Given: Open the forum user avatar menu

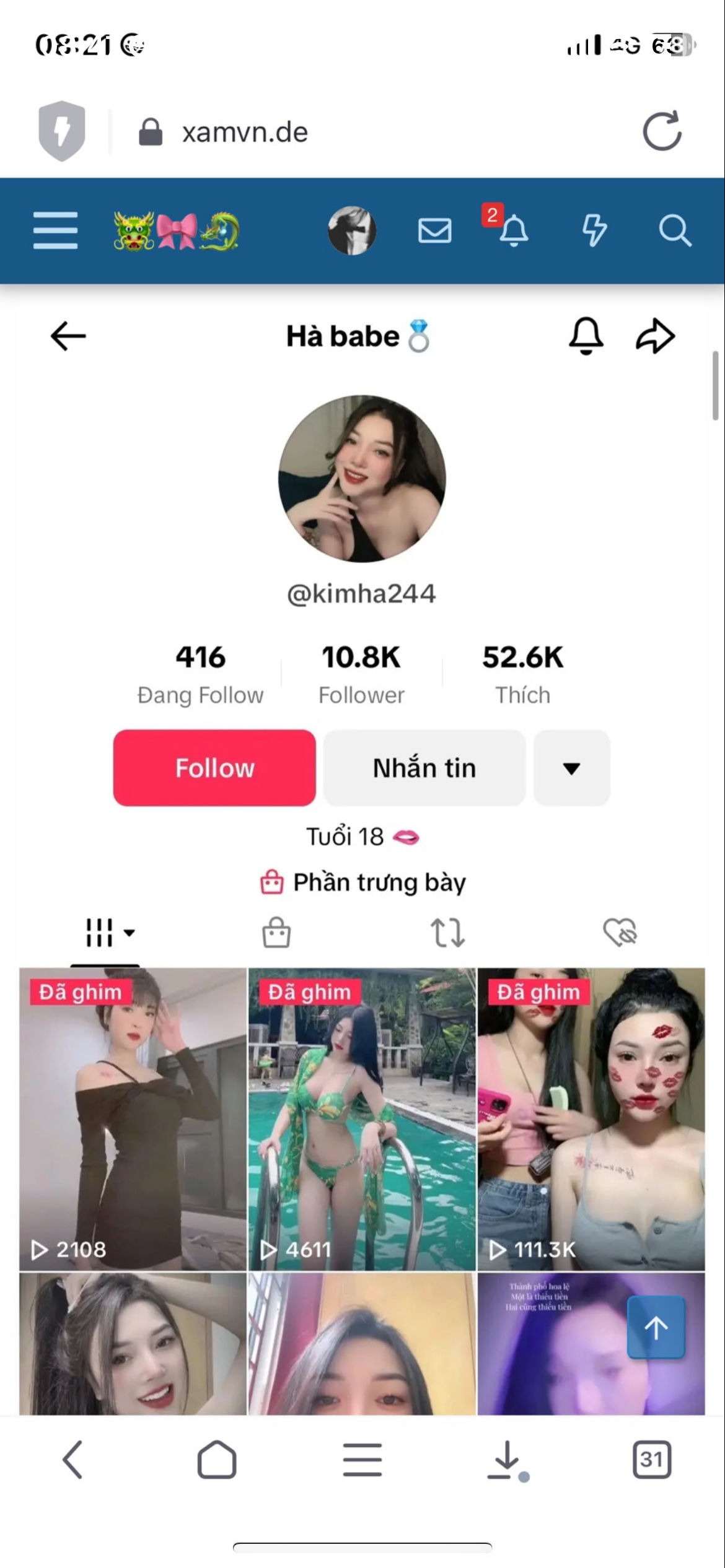Looking at the screenshot, I should point(351,230).
